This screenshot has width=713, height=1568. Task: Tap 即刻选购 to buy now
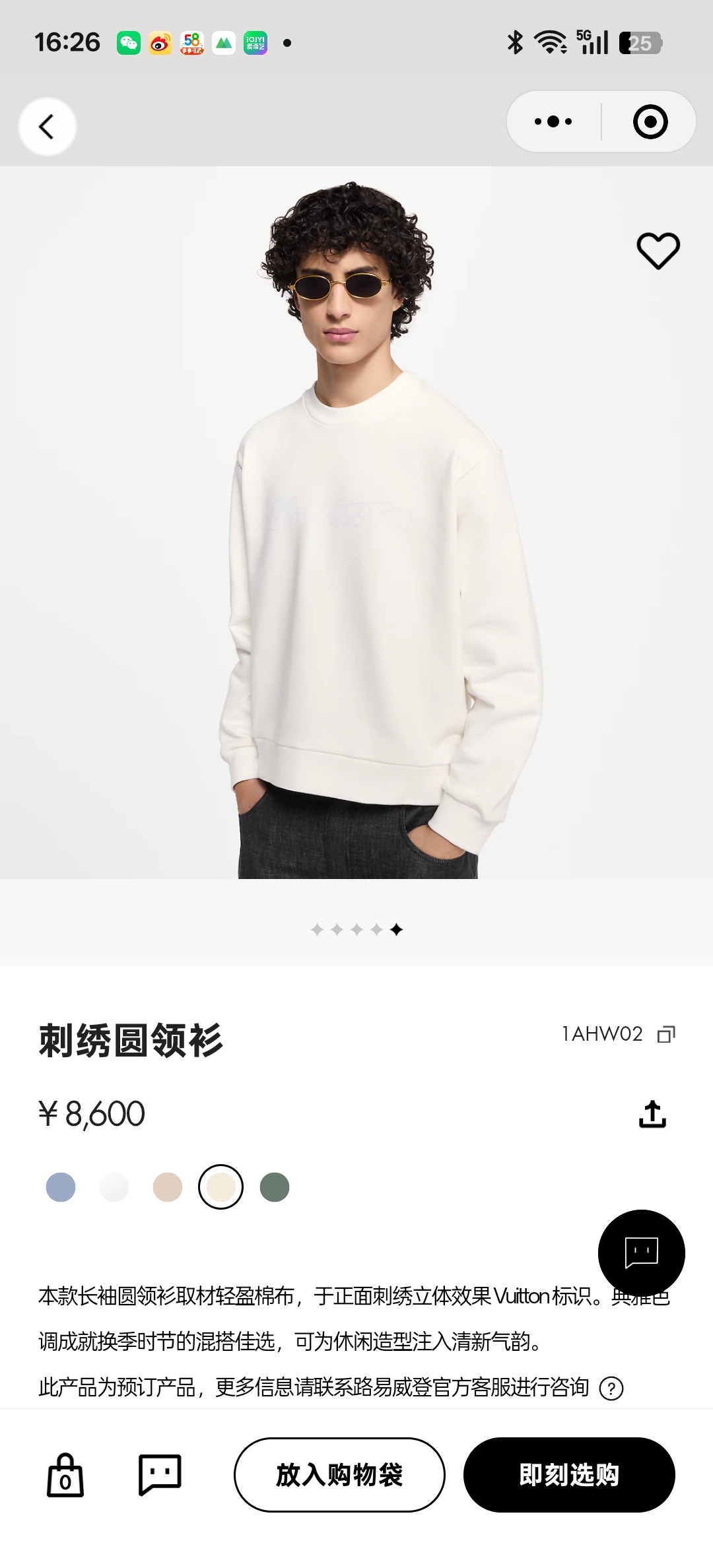pyautogui.click(x=569, y=1475)
